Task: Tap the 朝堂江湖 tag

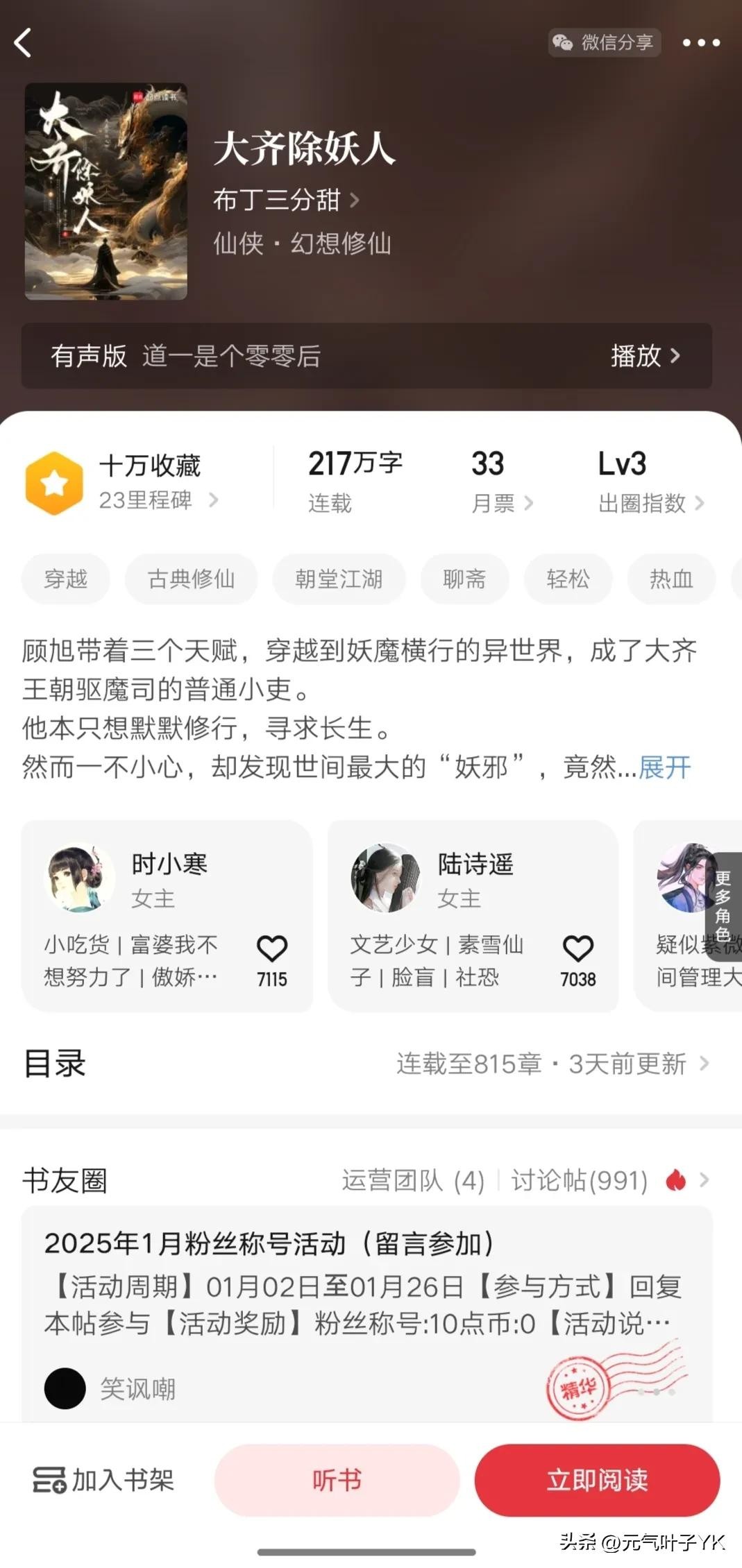Action: [x=339, y=579]
